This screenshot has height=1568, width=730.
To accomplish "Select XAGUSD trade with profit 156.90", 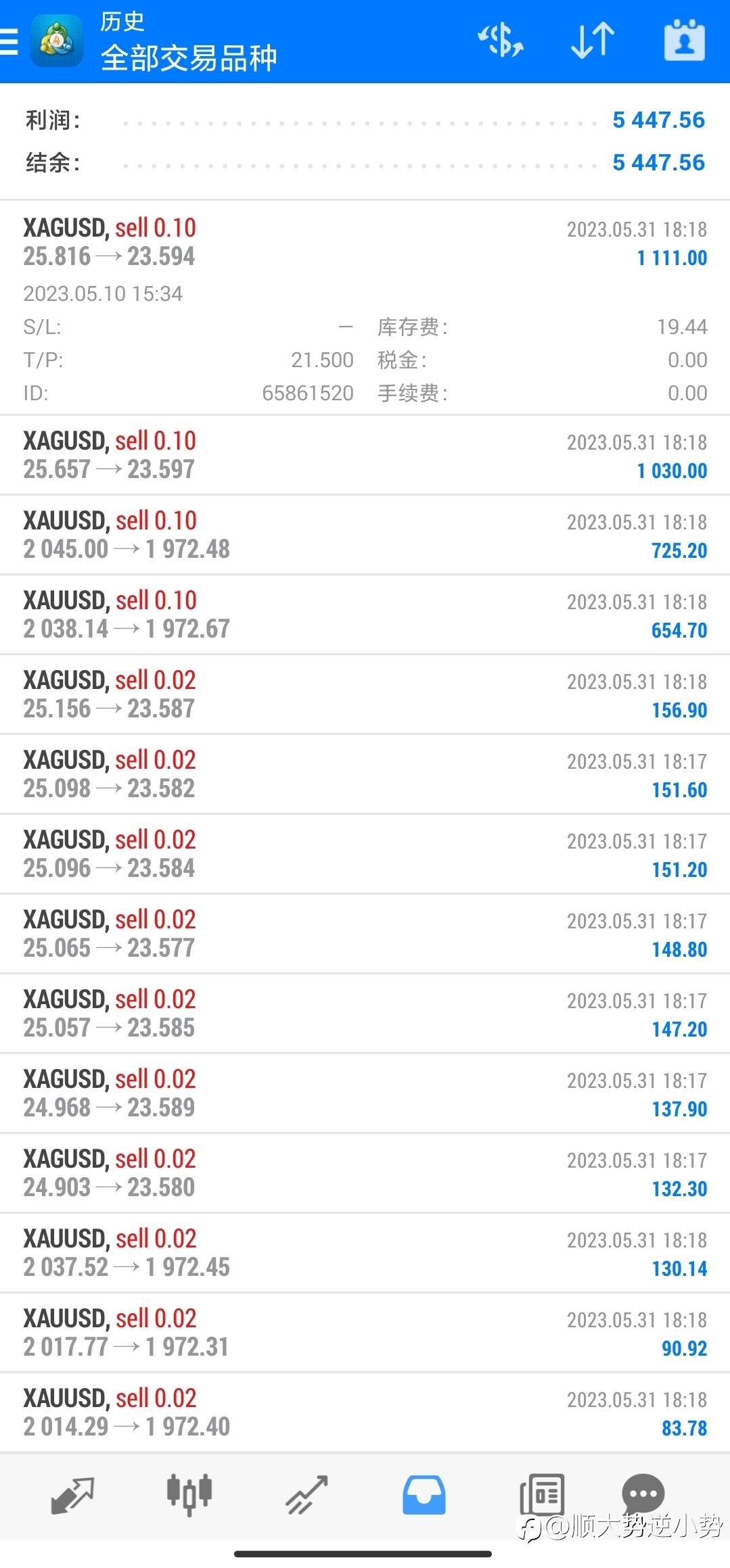I will (x=365, y=694).
